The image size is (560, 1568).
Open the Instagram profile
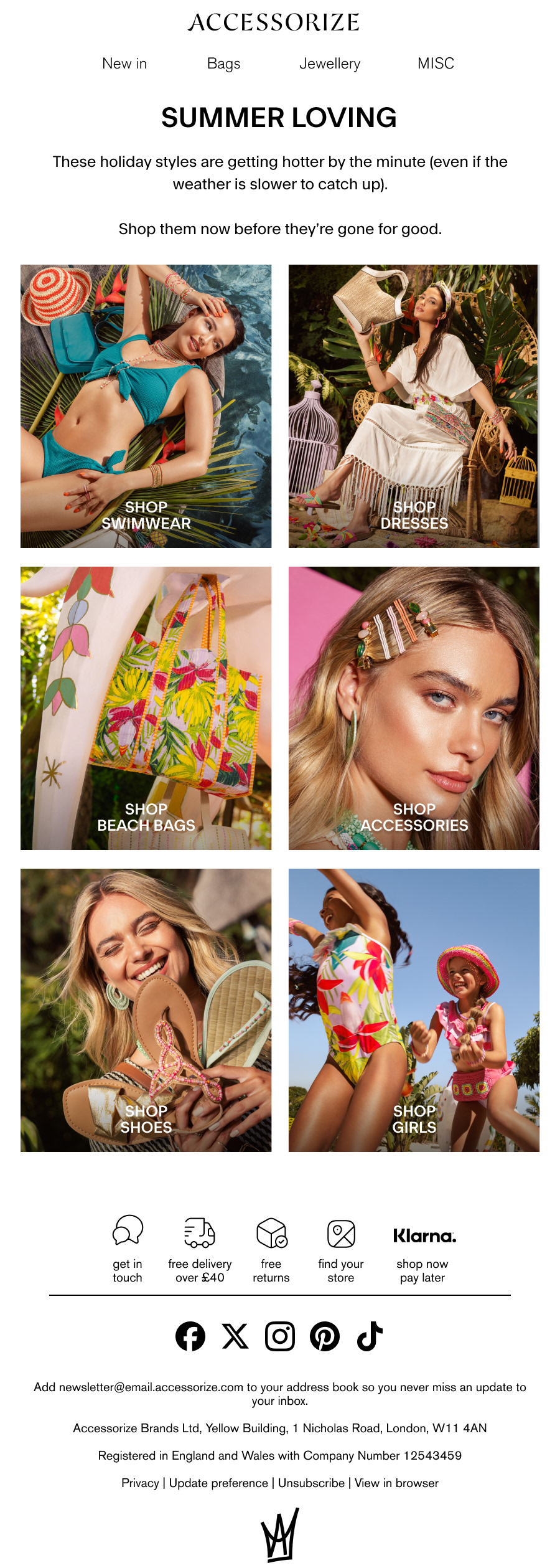pos(280,1336)
